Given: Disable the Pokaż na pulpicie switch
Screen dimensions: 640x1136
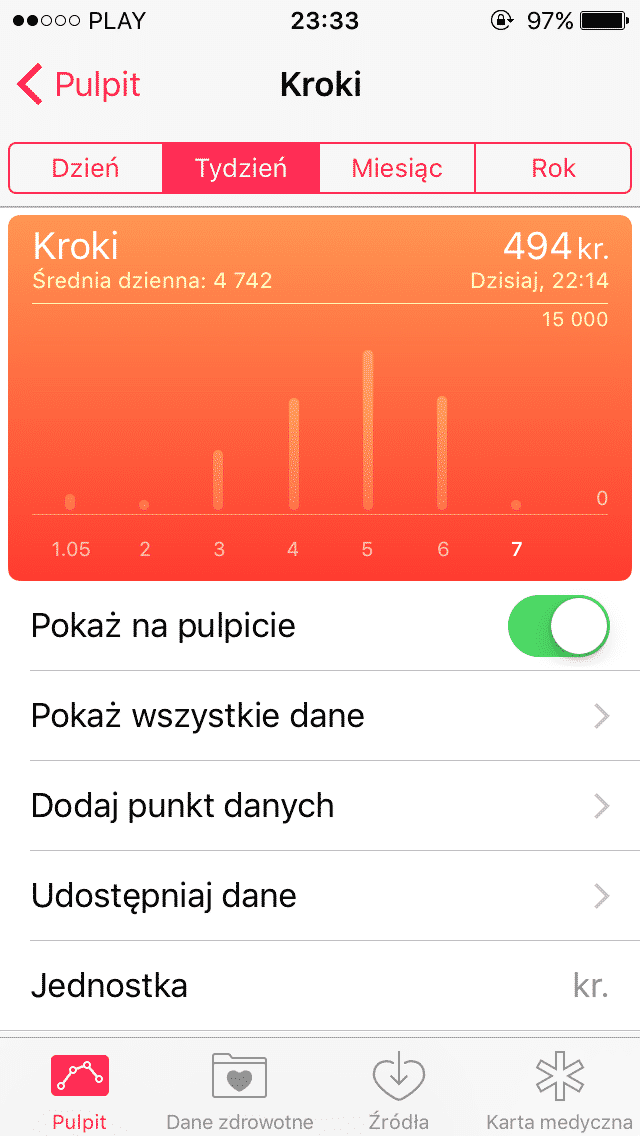Looking at the screenshot, I should (559, 626).
